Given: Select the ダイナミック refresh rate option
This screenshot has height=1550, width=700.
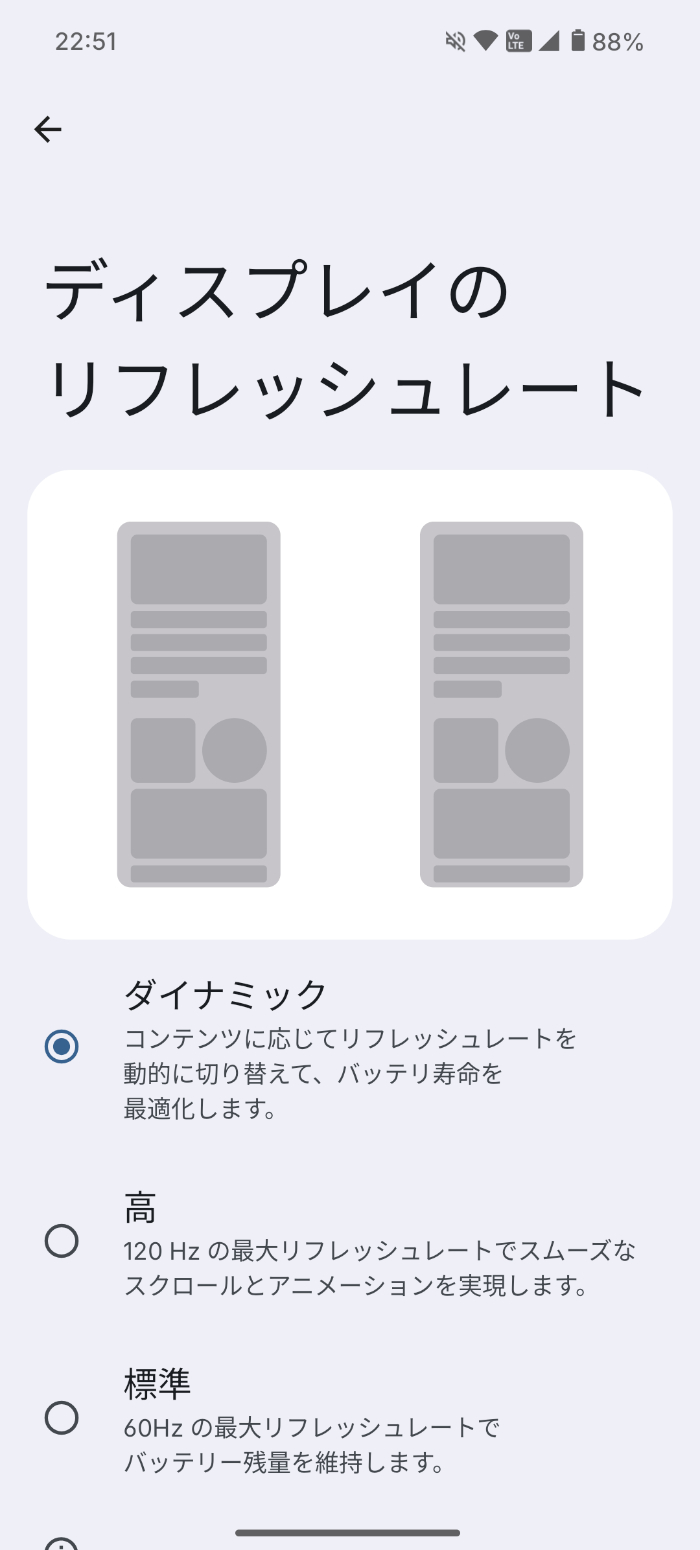Looking at the screenshot, I should [x=350, y=1047].
